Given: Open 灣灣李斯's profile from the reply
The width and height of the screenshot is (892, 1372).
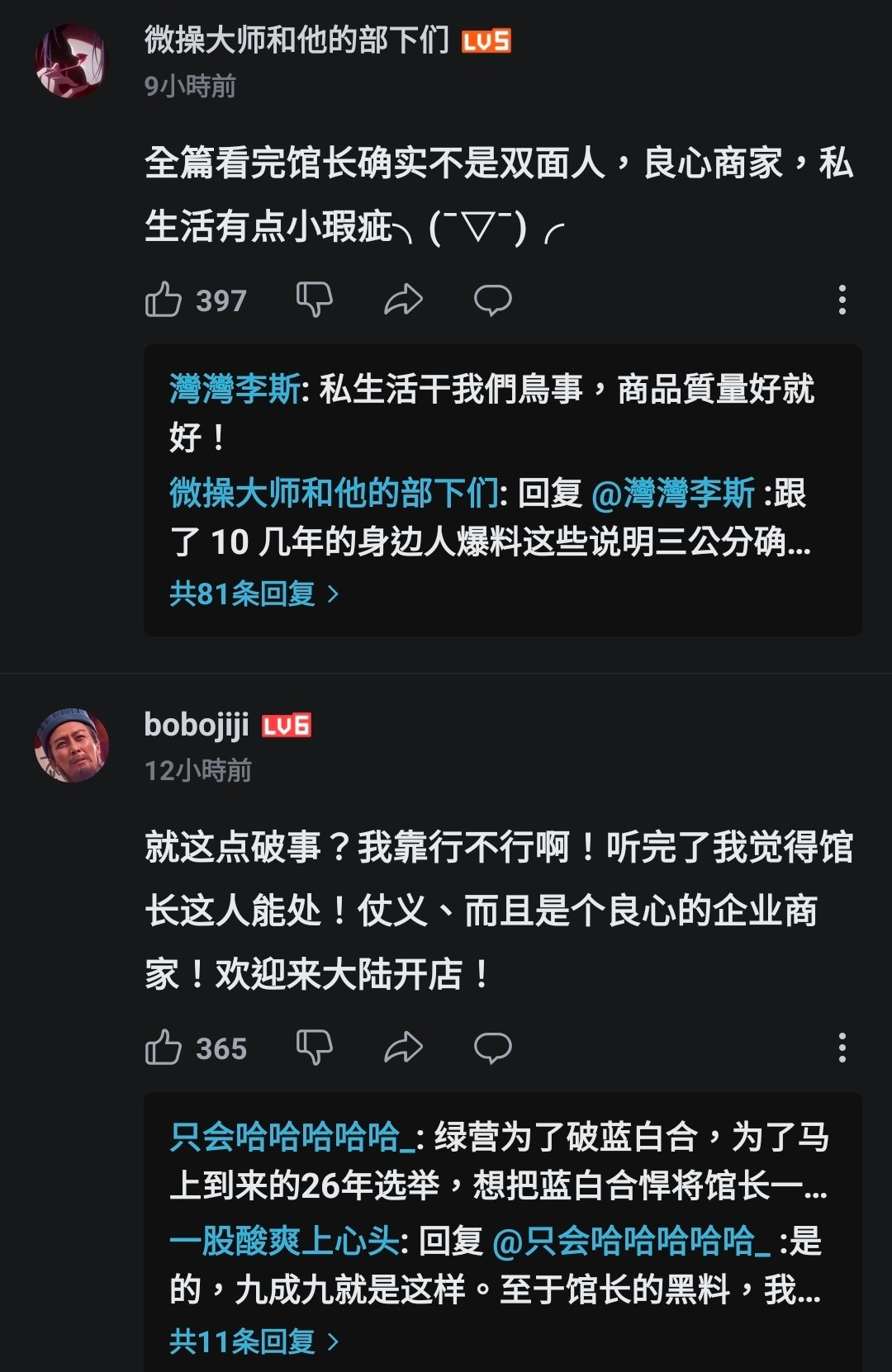Looking at the screenshot, I should [x=235, y=389].
